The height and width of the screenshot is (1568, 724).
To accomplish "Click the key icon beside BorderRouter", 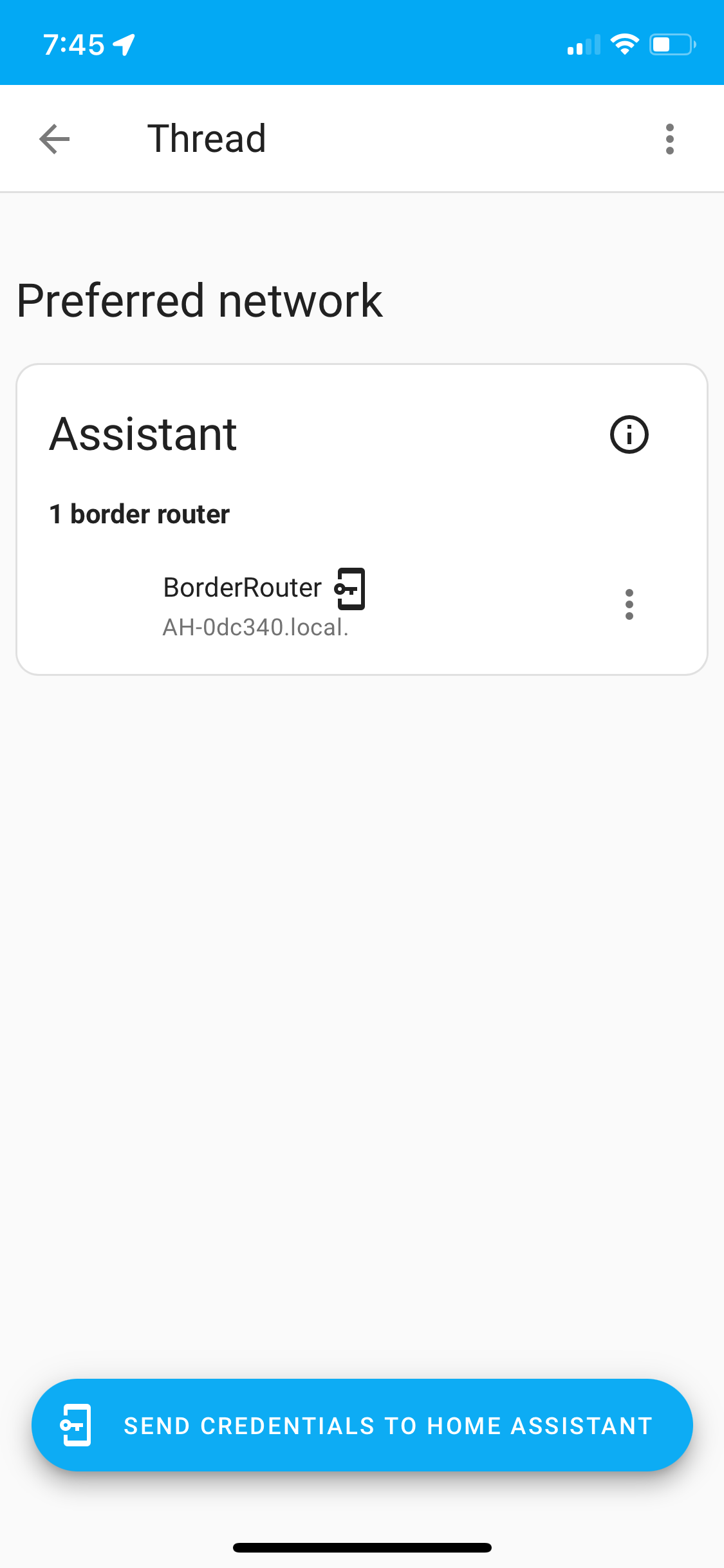I will click(x=350, y=588).
